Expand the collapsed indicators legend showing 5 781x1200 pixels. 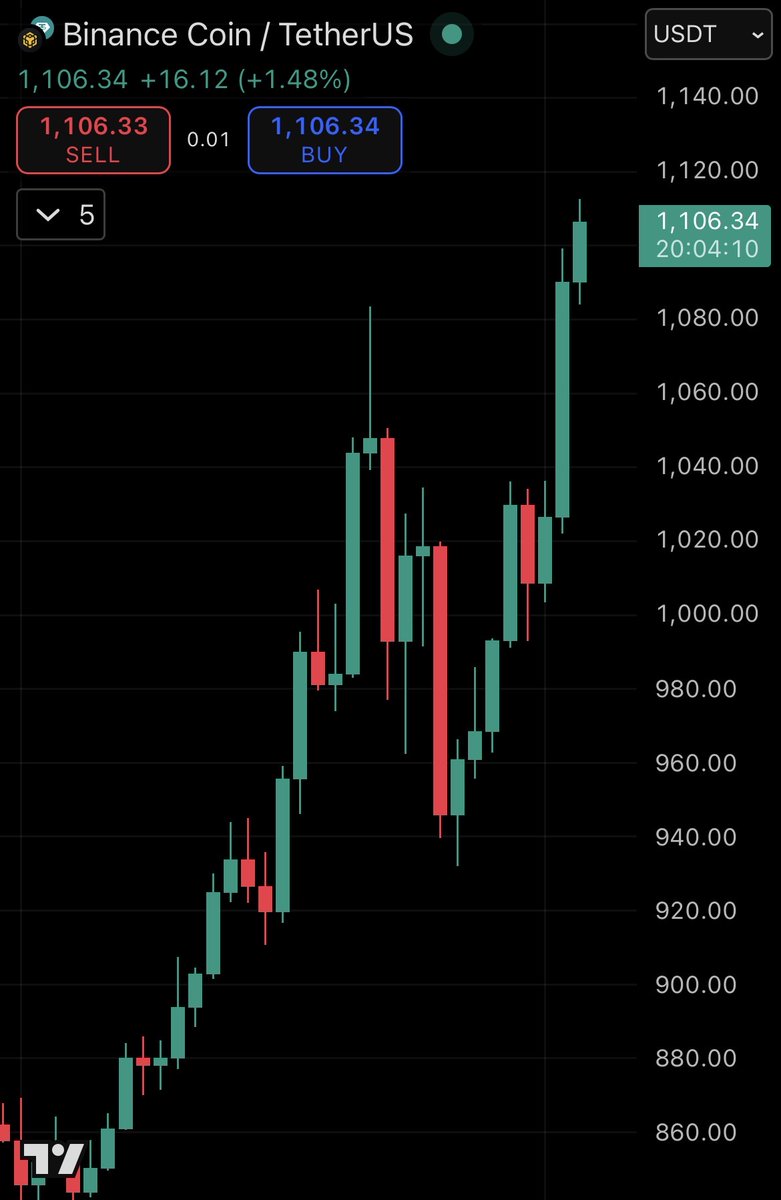tap(61, 215)
